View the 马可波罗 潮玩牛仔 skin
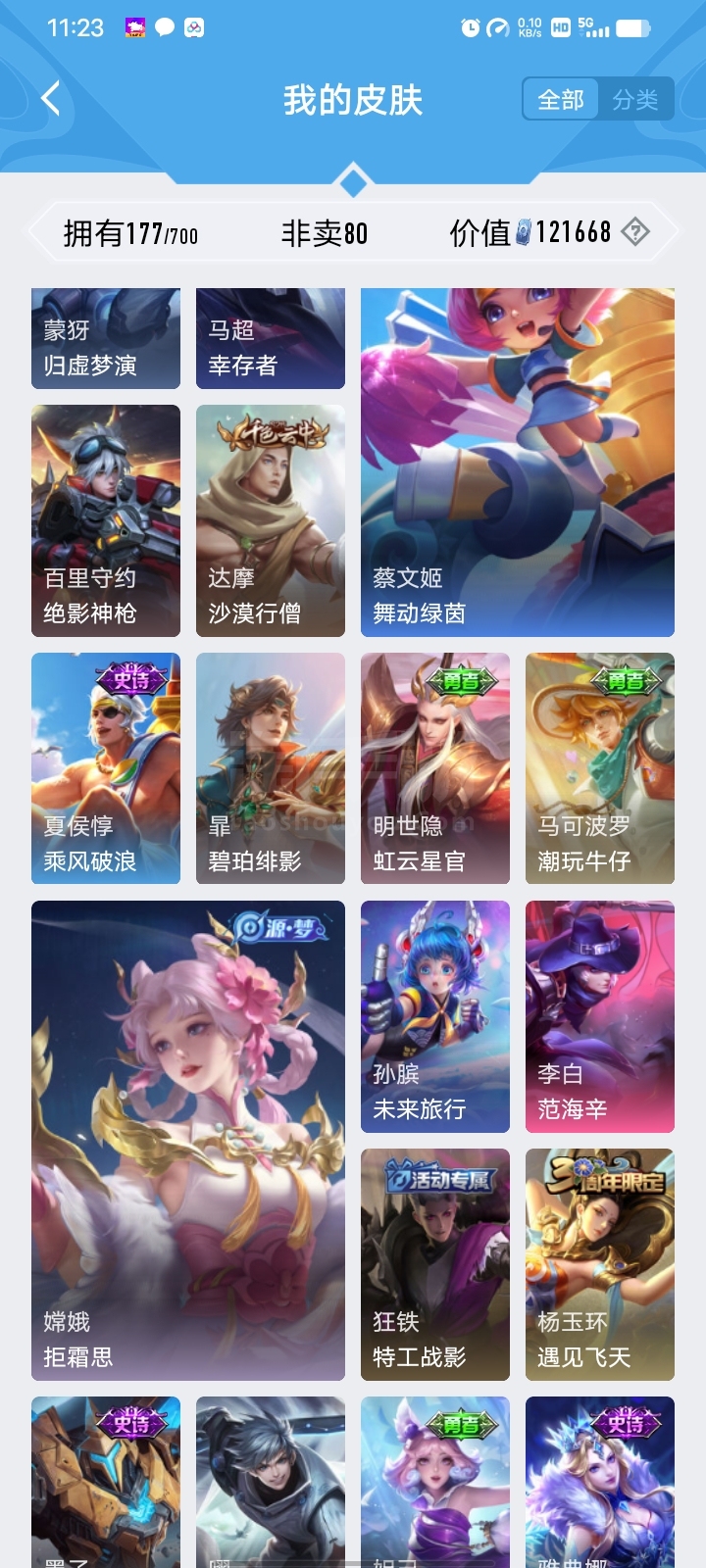The width and height of the screenshot is (706, 1568). (x=600, y=768)
